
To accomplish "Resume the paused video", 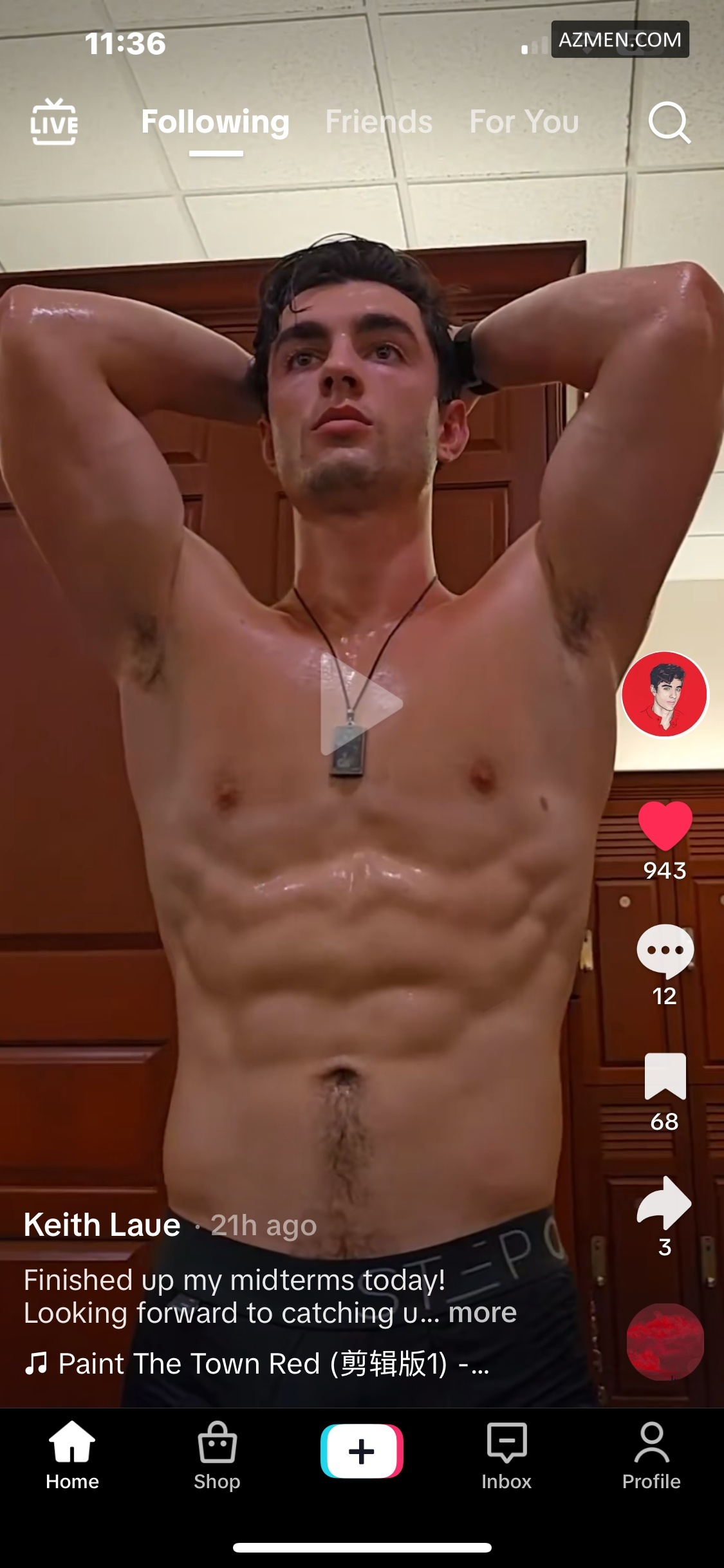I will [362, 704].
